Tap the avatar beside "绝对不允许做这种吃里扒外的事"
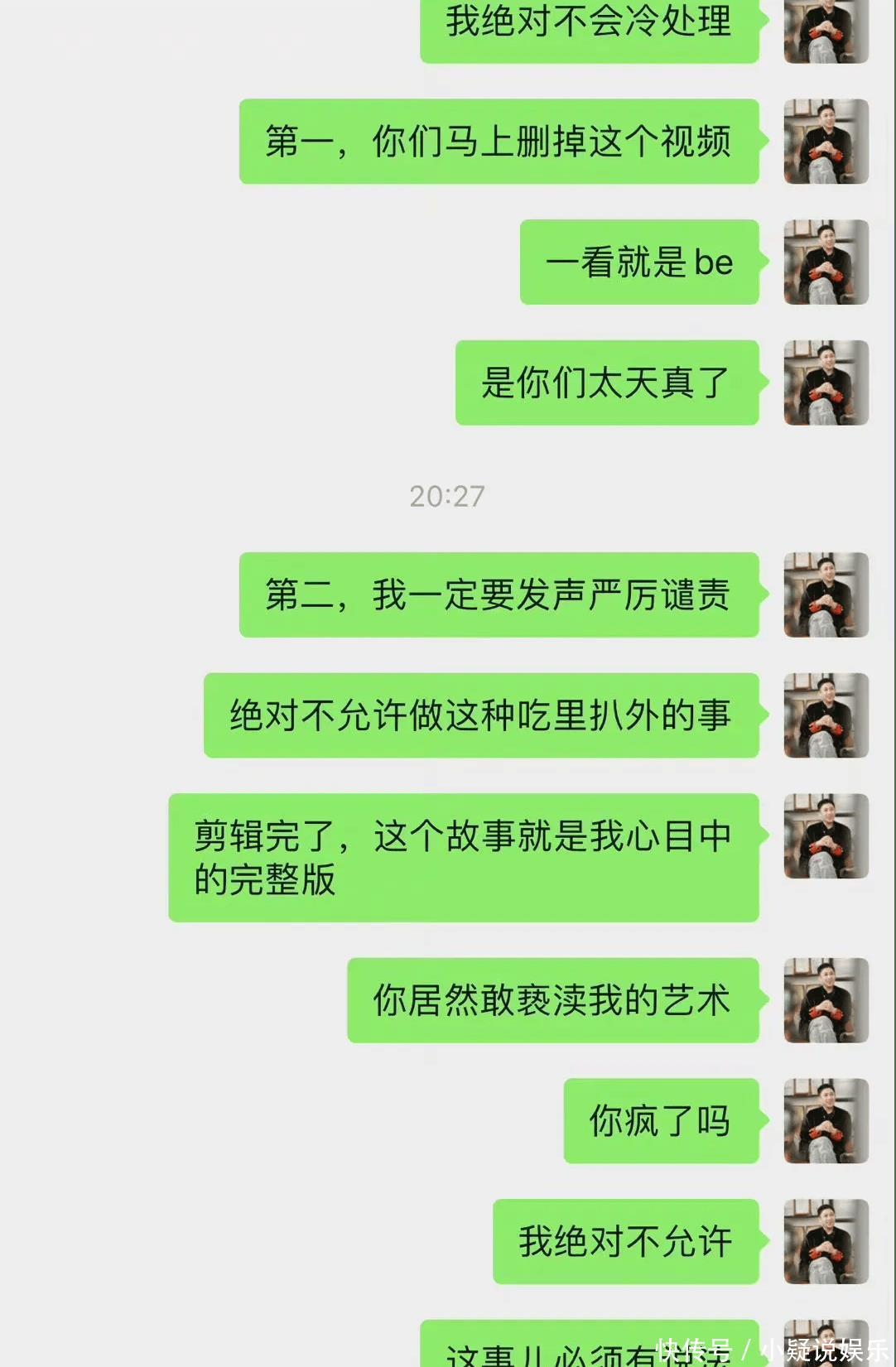Screen dimensions: 896x1367 [x=826, y=715]
